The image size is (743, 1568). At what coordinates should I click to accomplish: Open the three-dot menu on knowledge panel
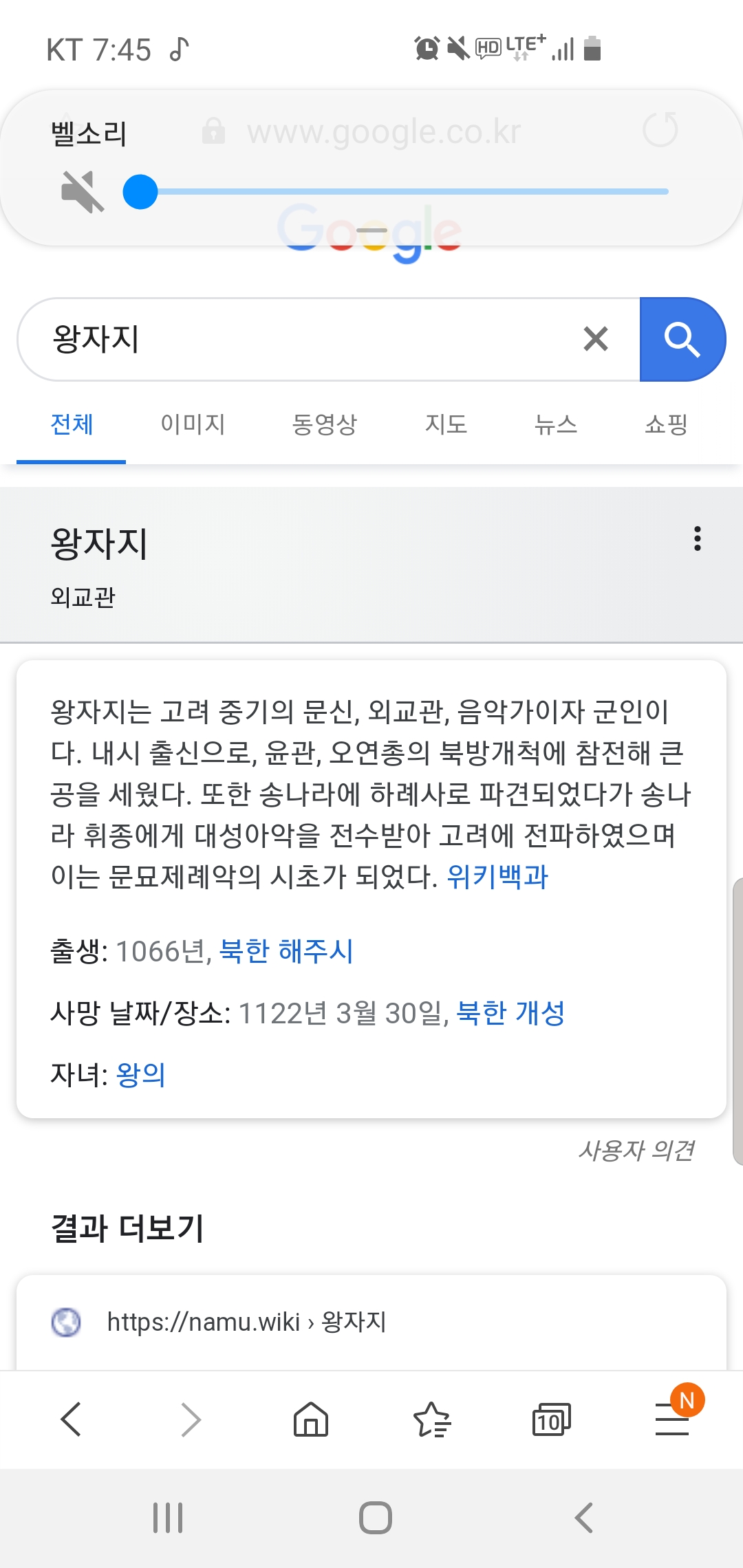tap(698, 538)
